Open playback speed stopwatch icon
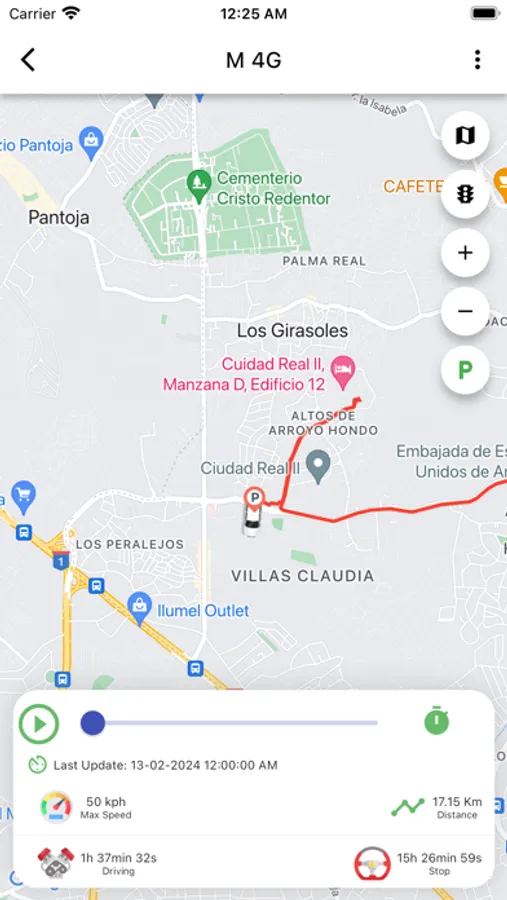 [x=437, y=720]
